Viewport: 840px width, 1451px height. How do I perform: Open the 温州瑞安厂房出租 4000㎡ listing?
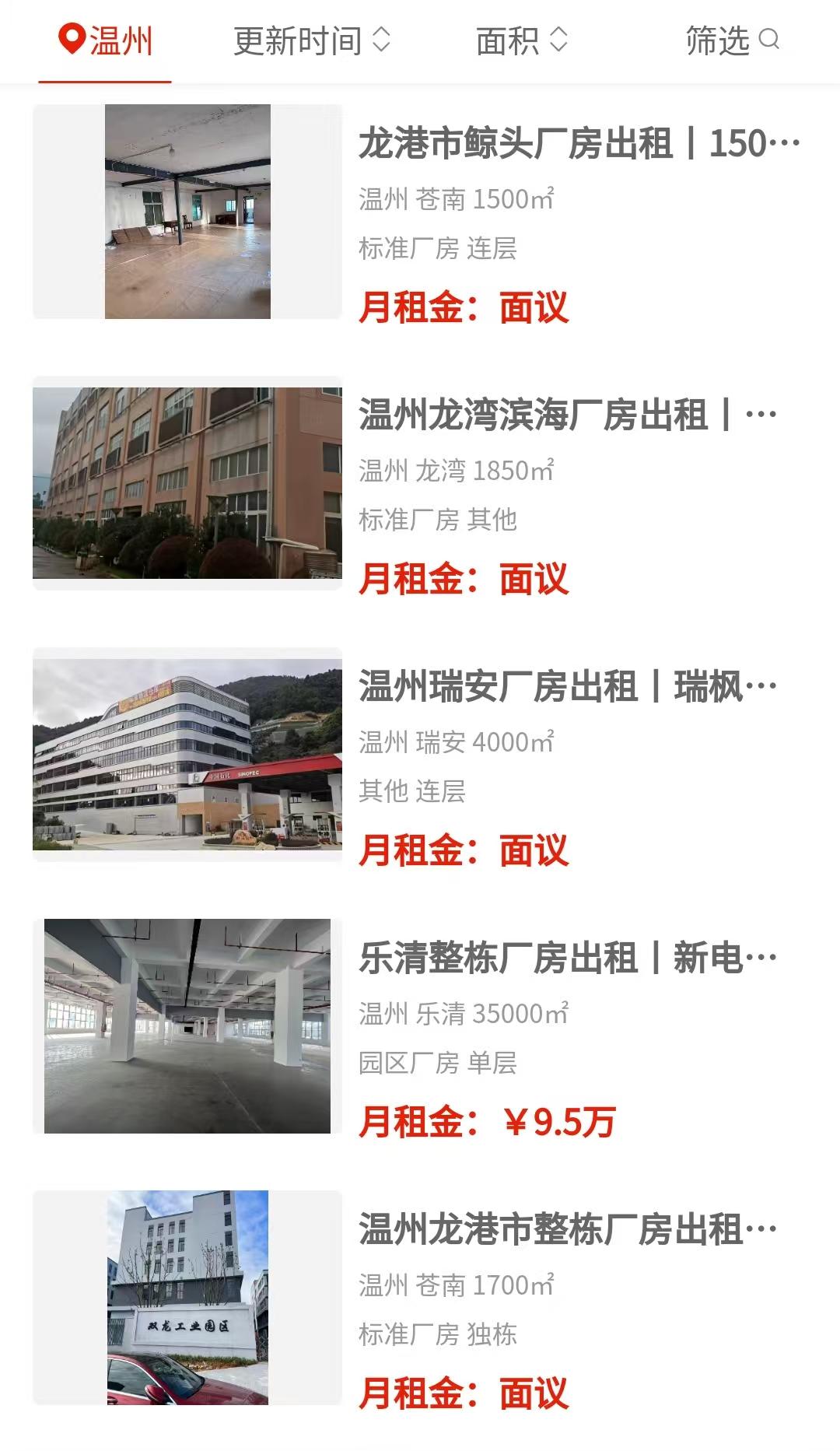click(568, 686)
